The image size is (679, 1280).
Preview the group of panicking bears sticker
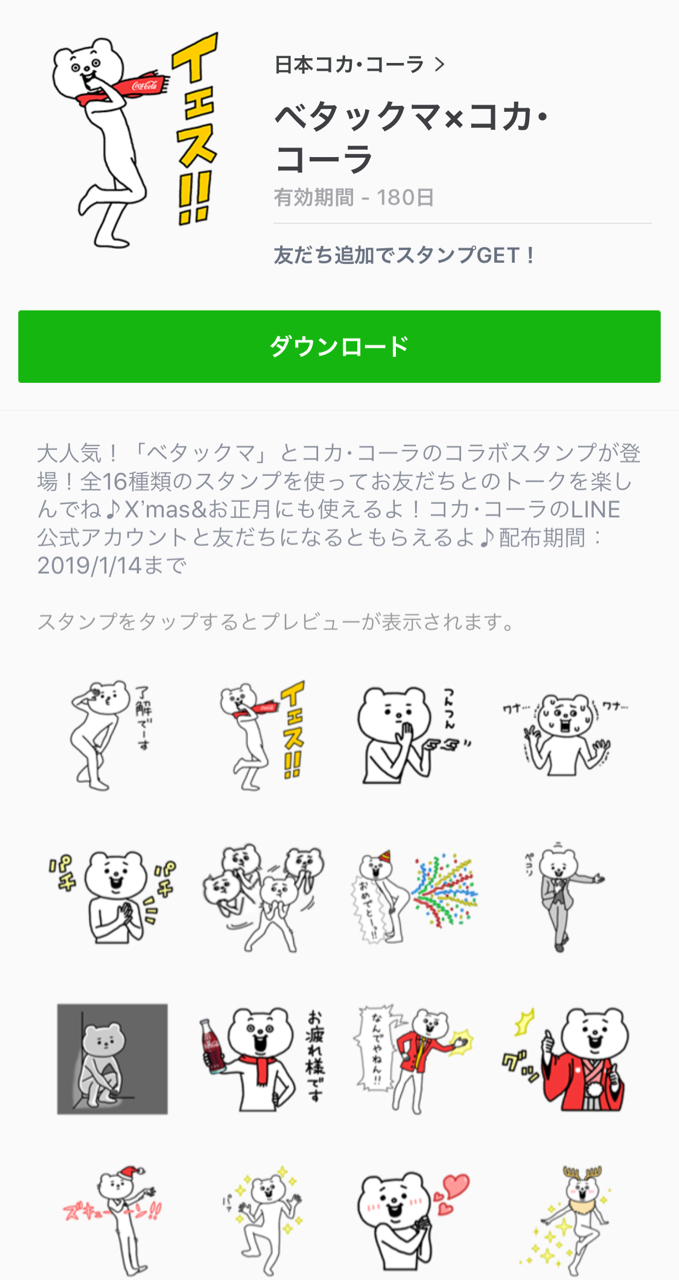(x=263, y=897)
